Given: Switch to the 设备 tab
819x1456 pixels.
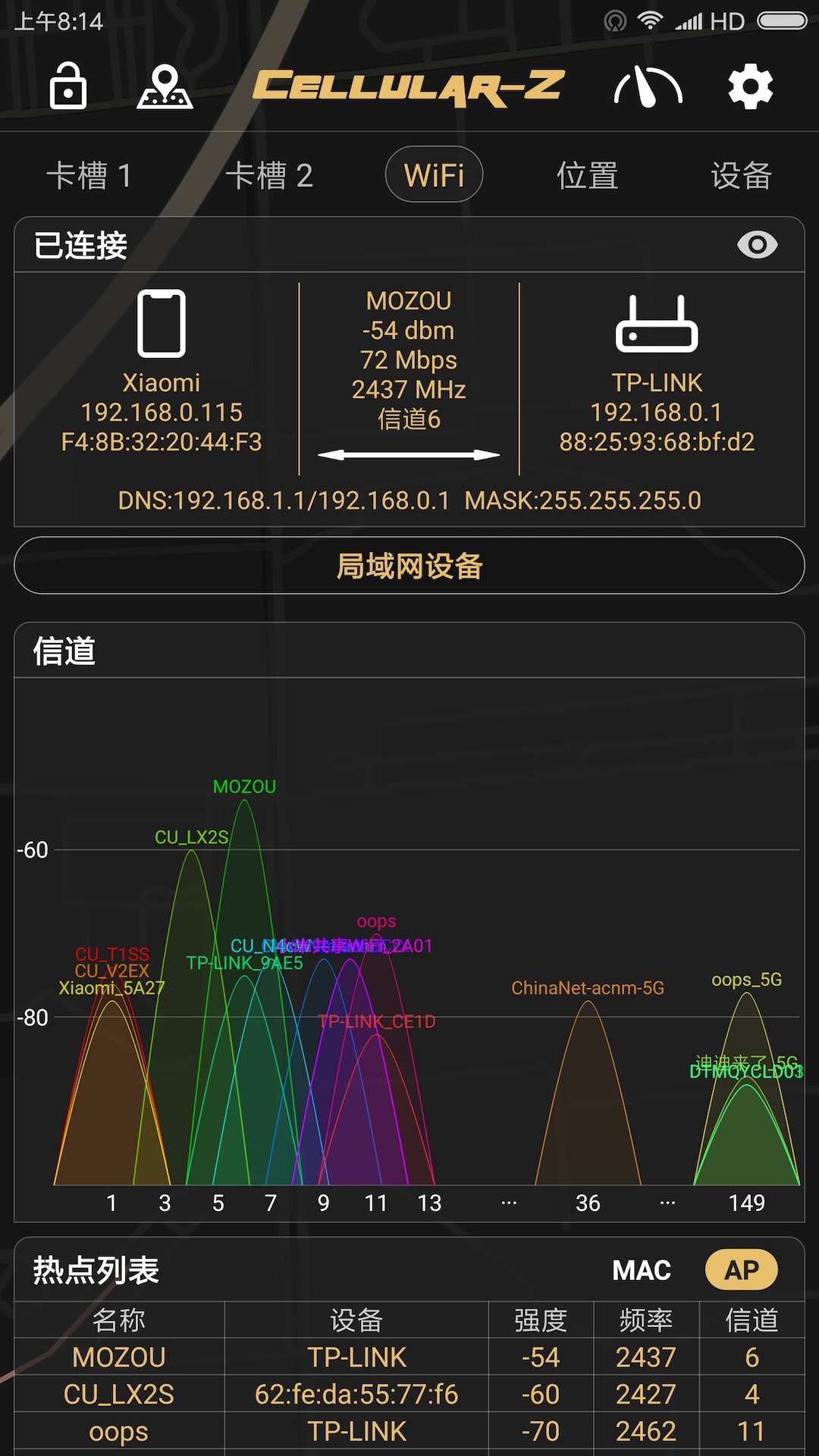Looking at the screenshot, I should coord(742,174).
